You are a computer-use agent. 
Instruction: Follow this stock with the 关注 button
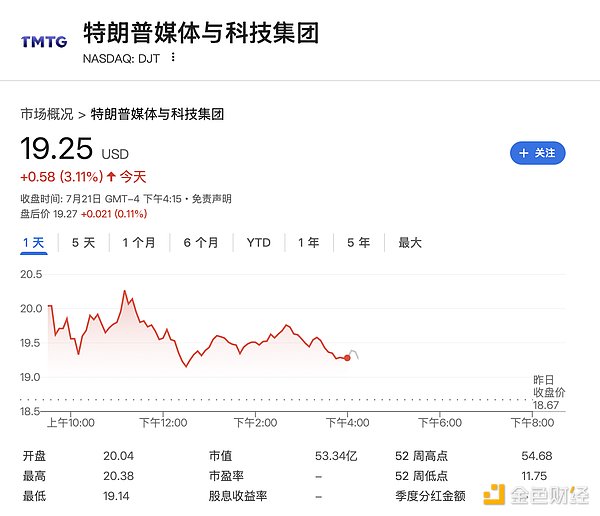pos(538,153)
